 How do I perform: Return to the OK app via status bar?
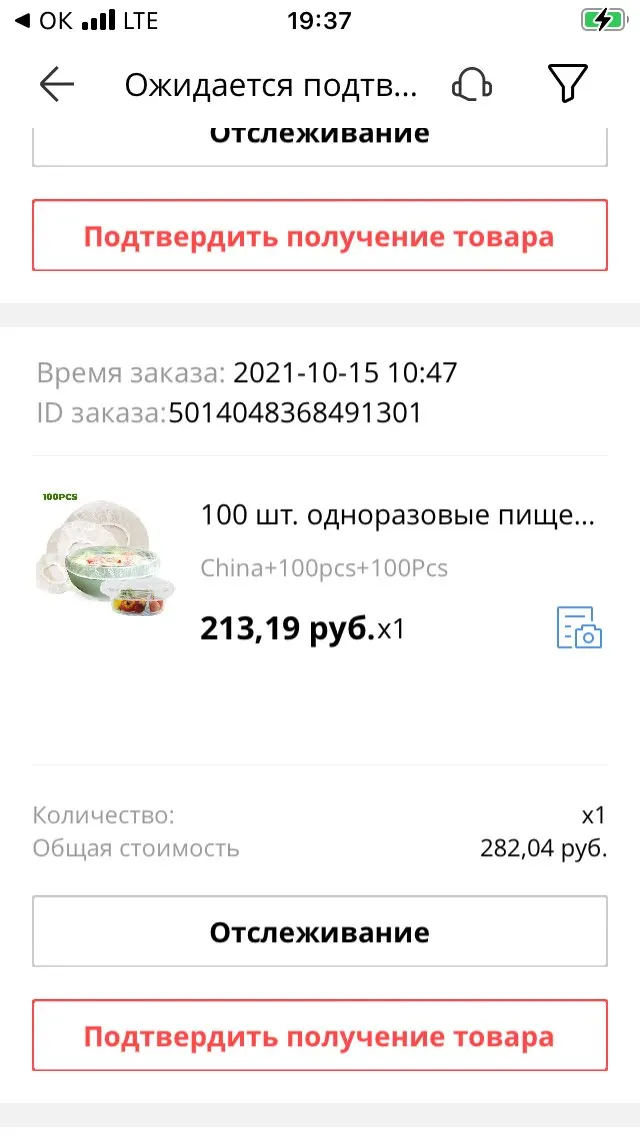point(44,20)
